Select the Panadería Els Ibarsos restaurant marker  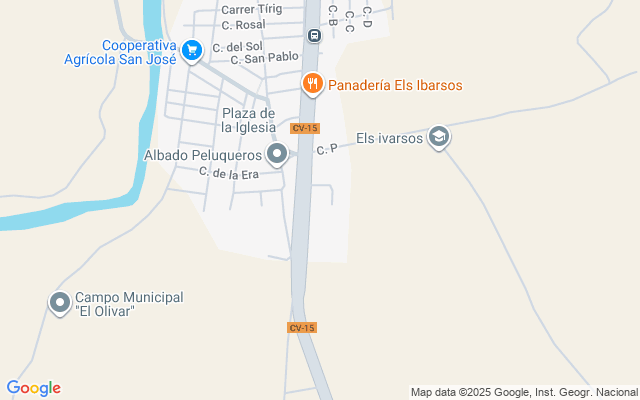(x=313, y=84)
